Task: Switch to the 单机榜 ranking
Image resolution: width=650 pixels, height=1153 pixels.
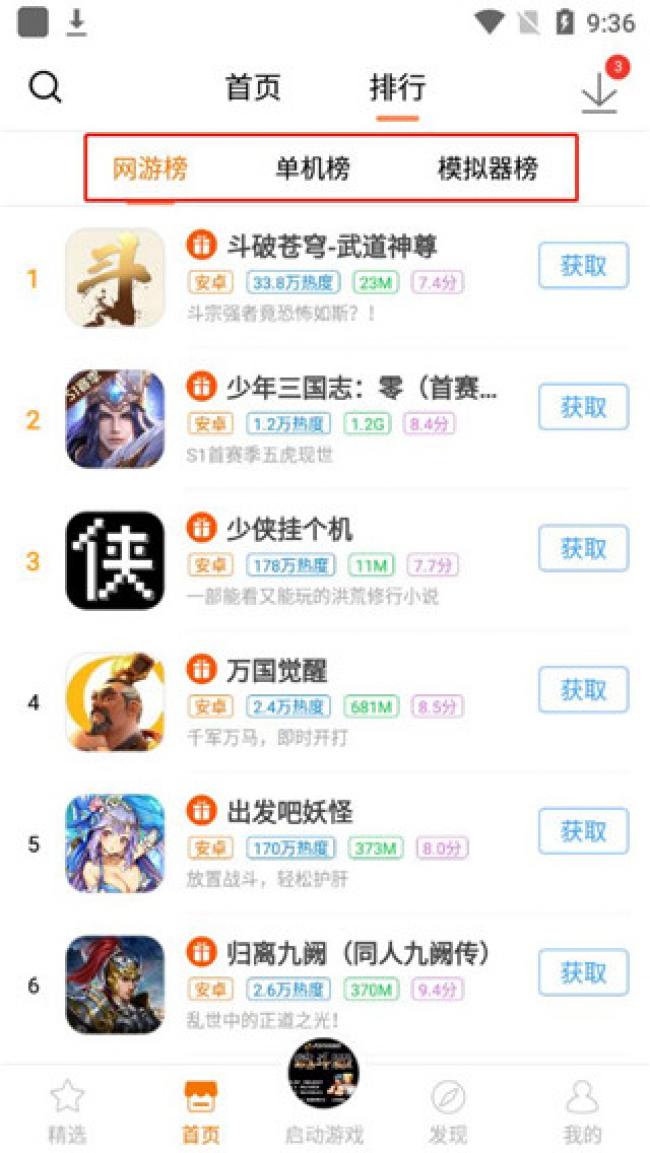Action: pyautogui.click(x=313, y=168)
